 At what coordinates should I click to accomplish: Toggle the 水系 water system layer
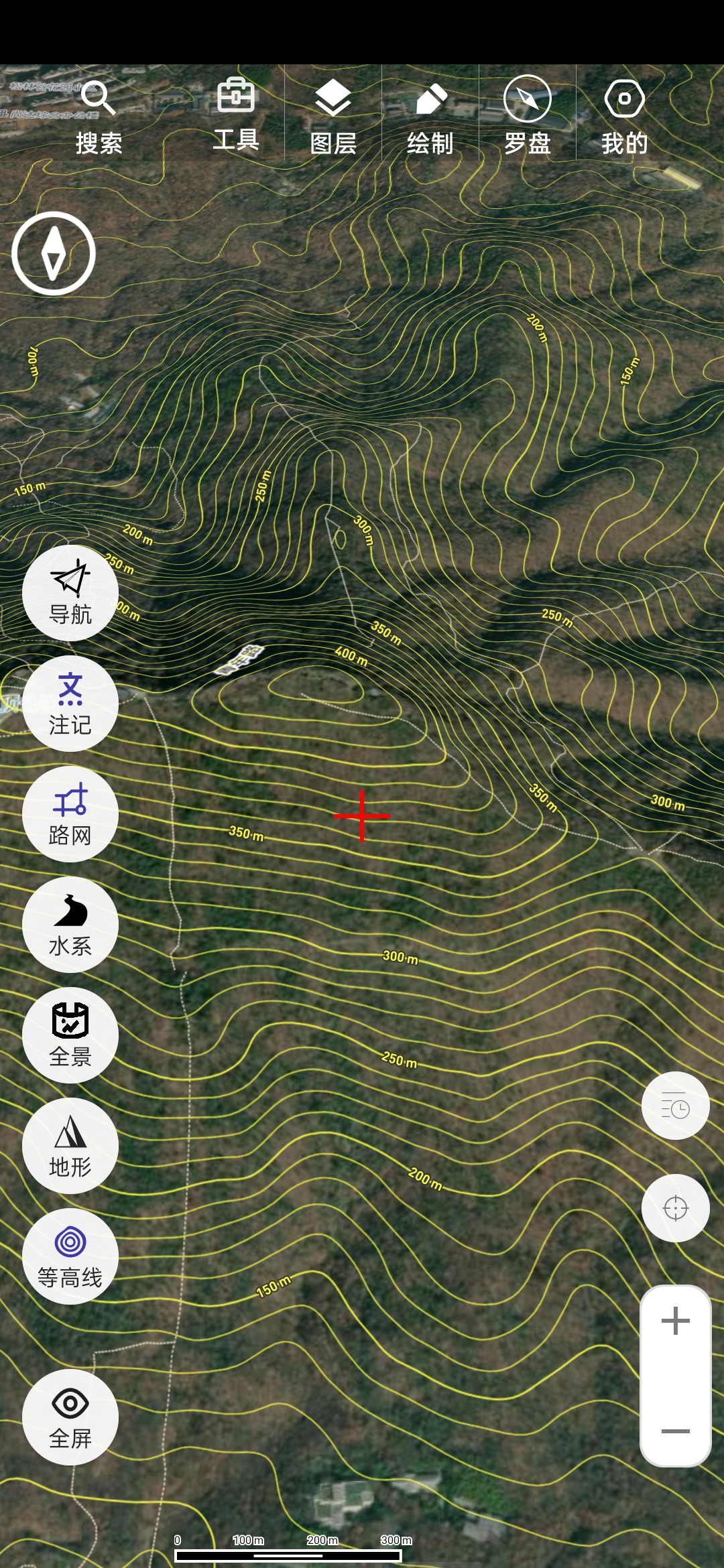click(x=70, y=925)
